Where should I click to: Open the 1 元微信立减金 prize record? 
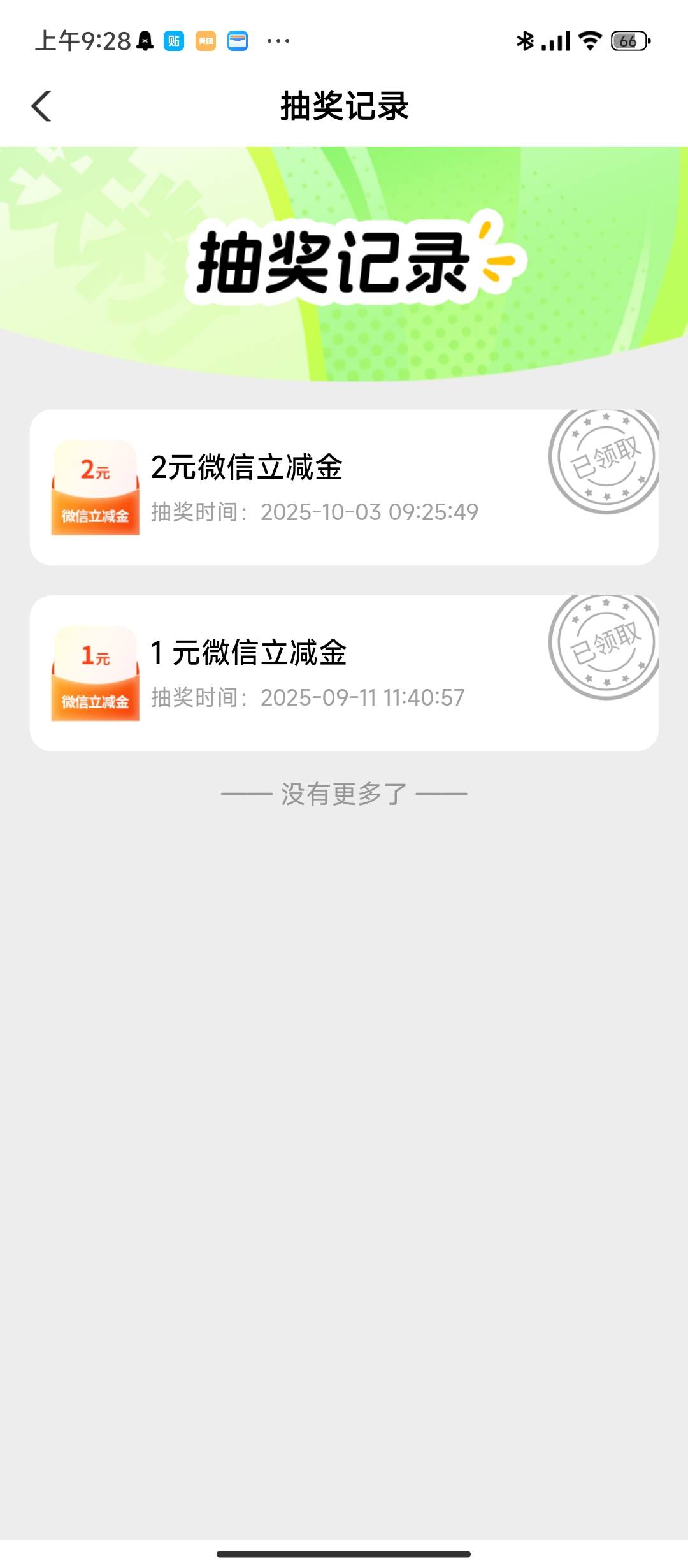(x=343, y=672)
